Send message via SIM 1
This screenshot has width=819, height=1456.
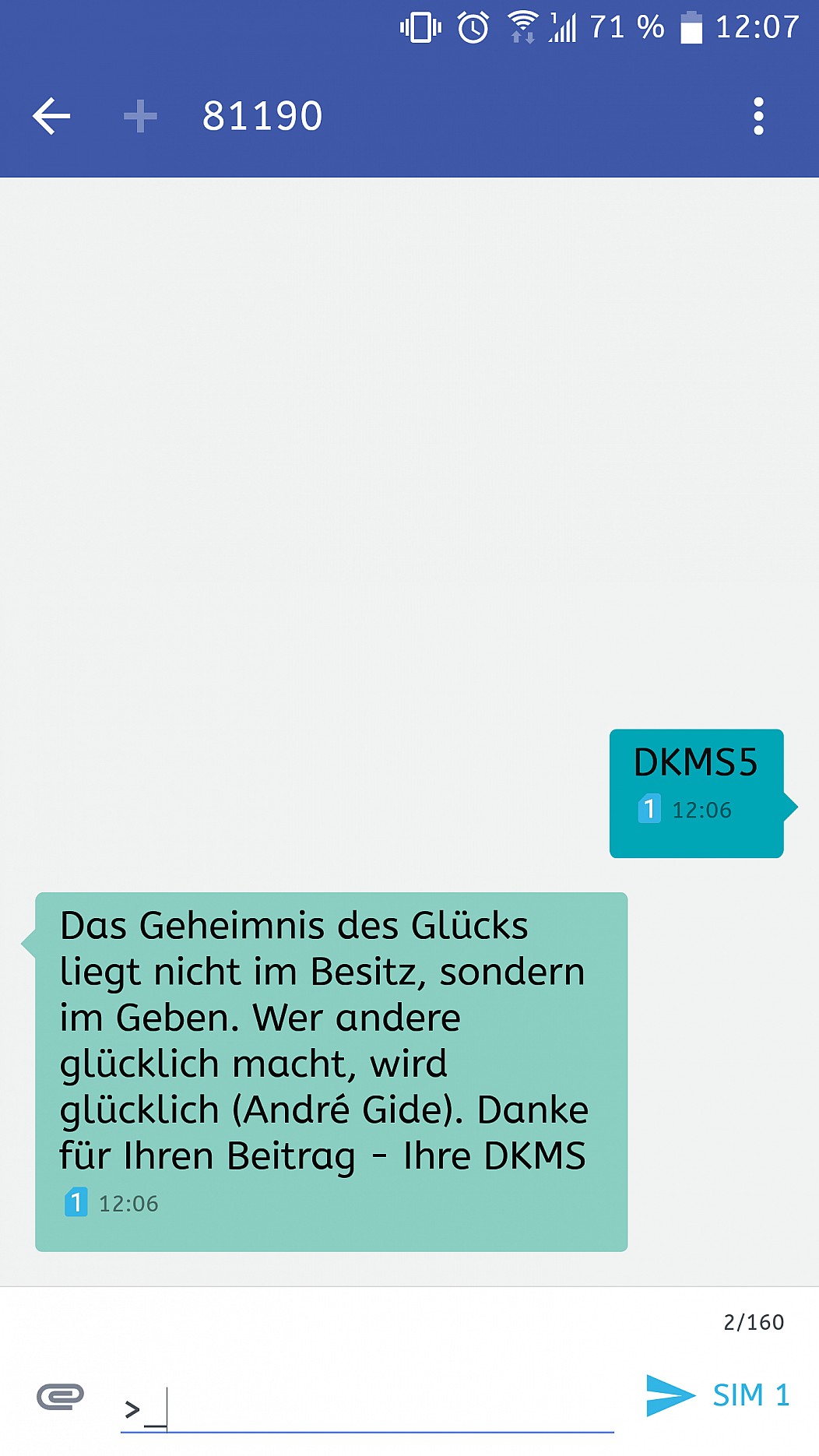pyautogui.click(x=718, y=1394)
